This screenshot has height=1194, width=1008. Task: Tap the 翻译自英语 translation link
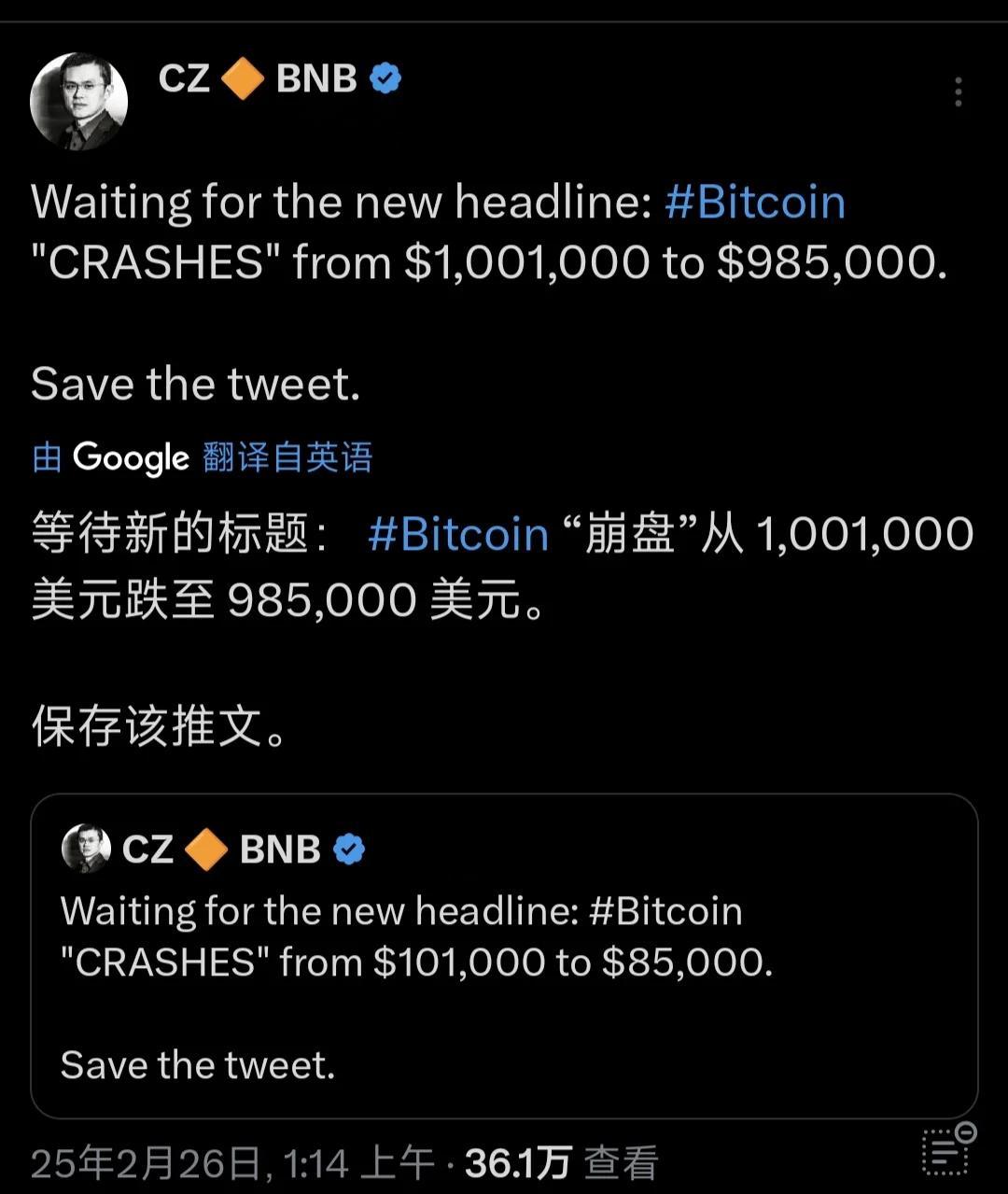(287, 457)
